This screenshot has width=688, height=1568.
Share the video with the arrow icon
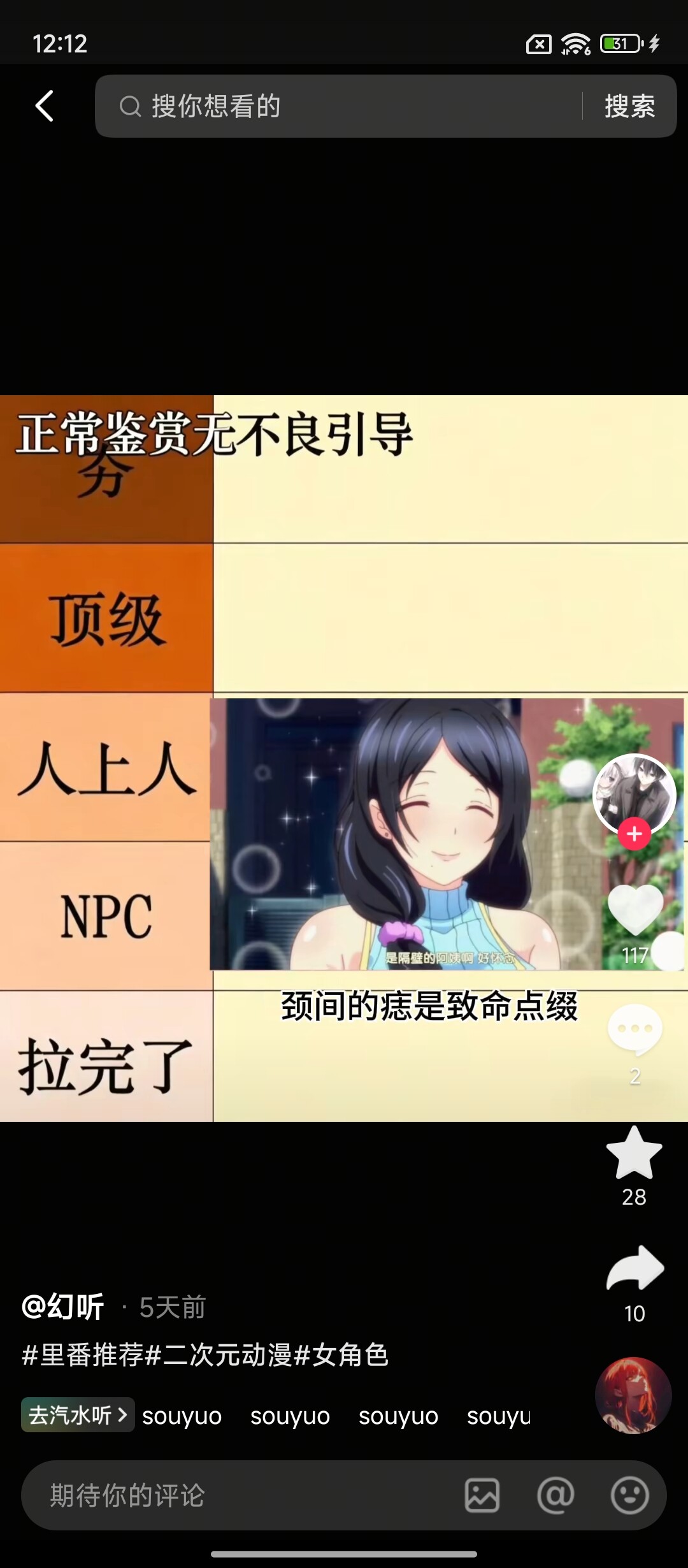click(x=635, y=1268)
